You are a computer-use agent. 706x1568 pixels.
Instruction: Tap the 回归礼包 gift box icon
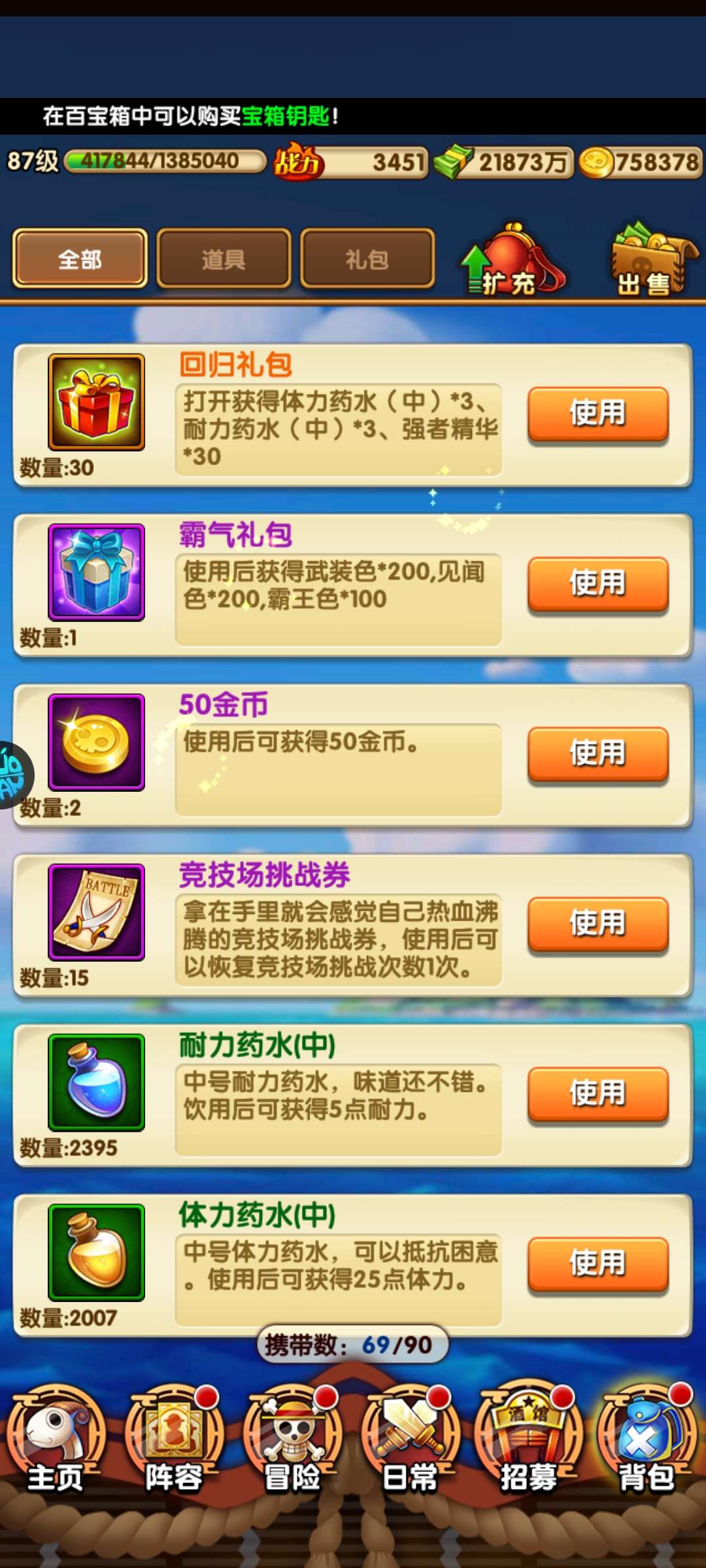click(96, 402)
